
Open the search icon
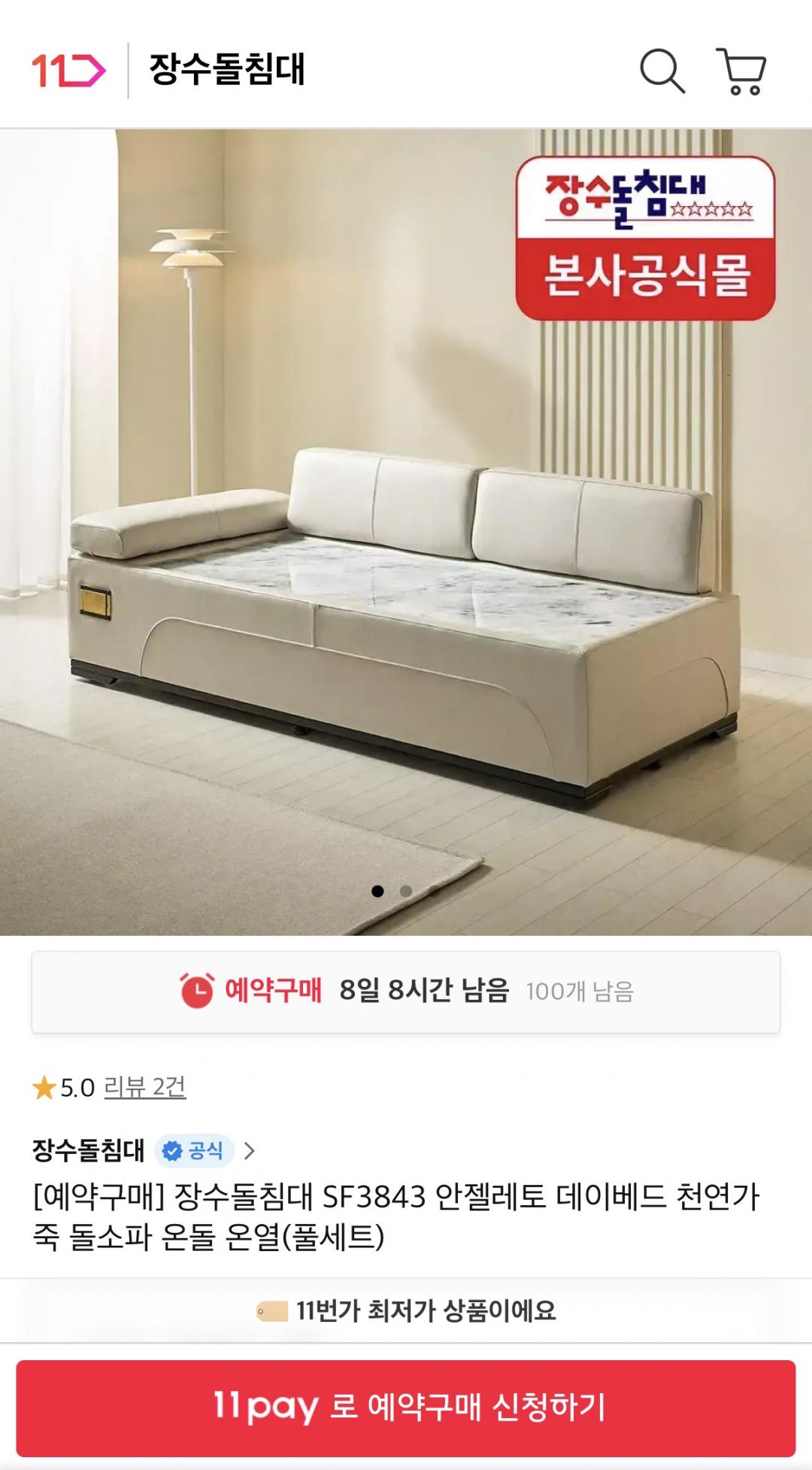point(662,71)
